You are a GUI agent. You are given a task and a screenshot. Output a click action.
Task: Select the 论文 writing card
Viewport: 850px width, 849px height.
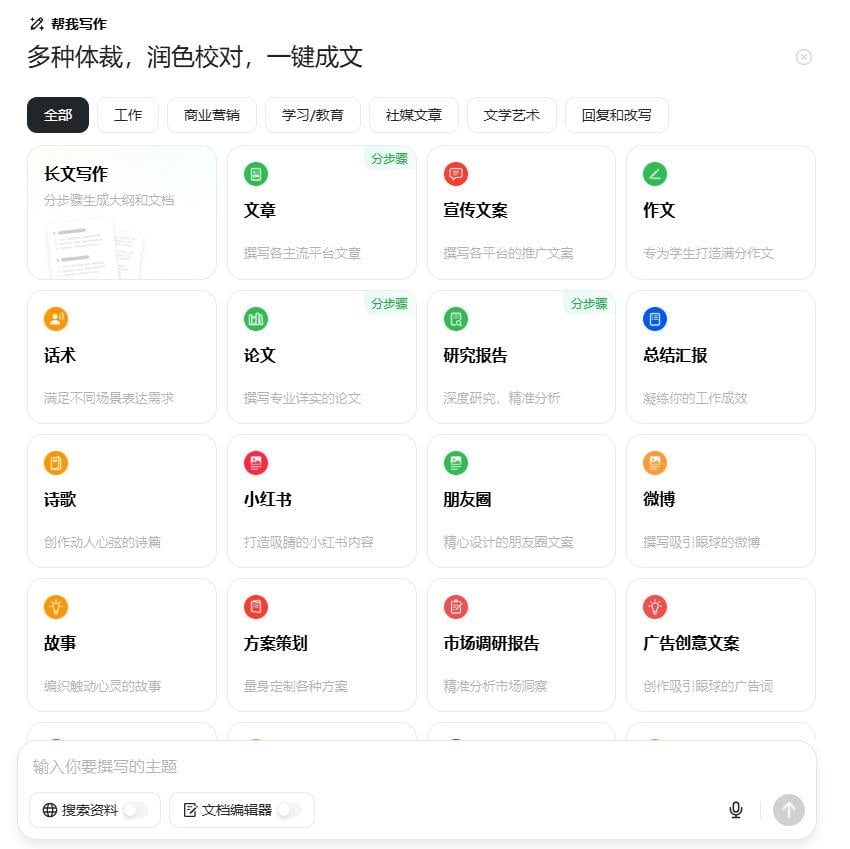click(x=321, y=356)
